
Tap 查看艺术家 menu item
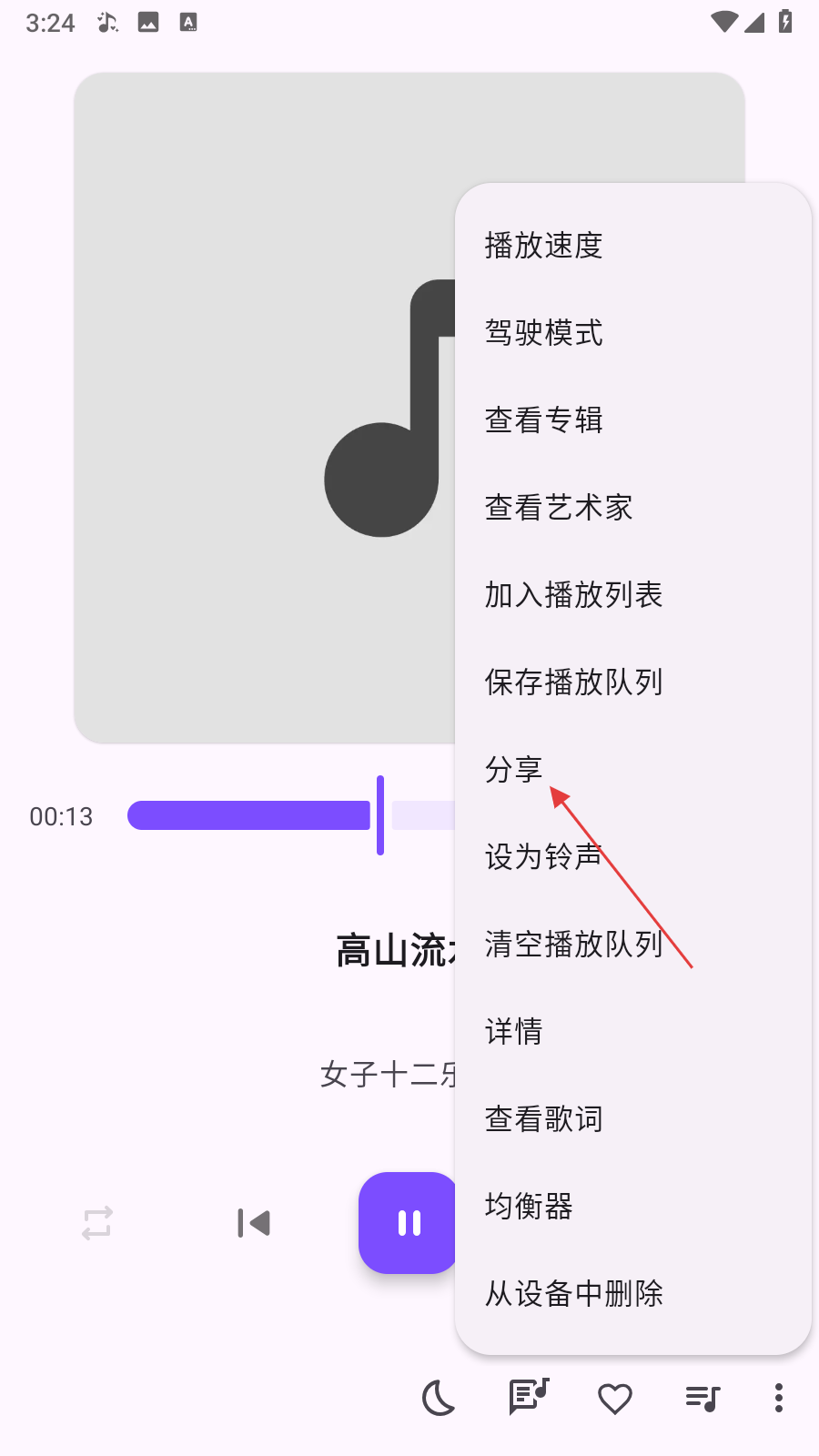click(632, 508)
